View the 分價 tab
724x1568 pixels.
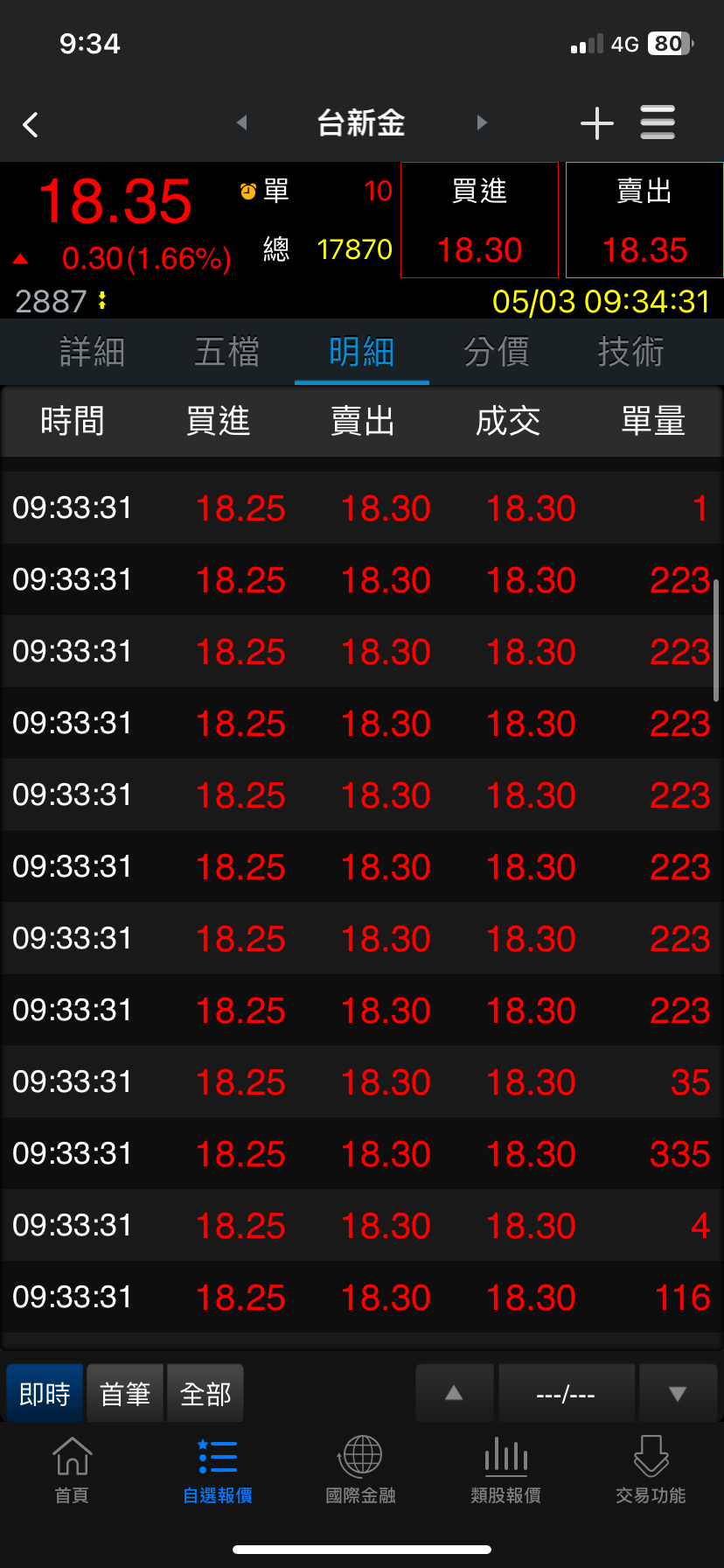pos(496,353)
